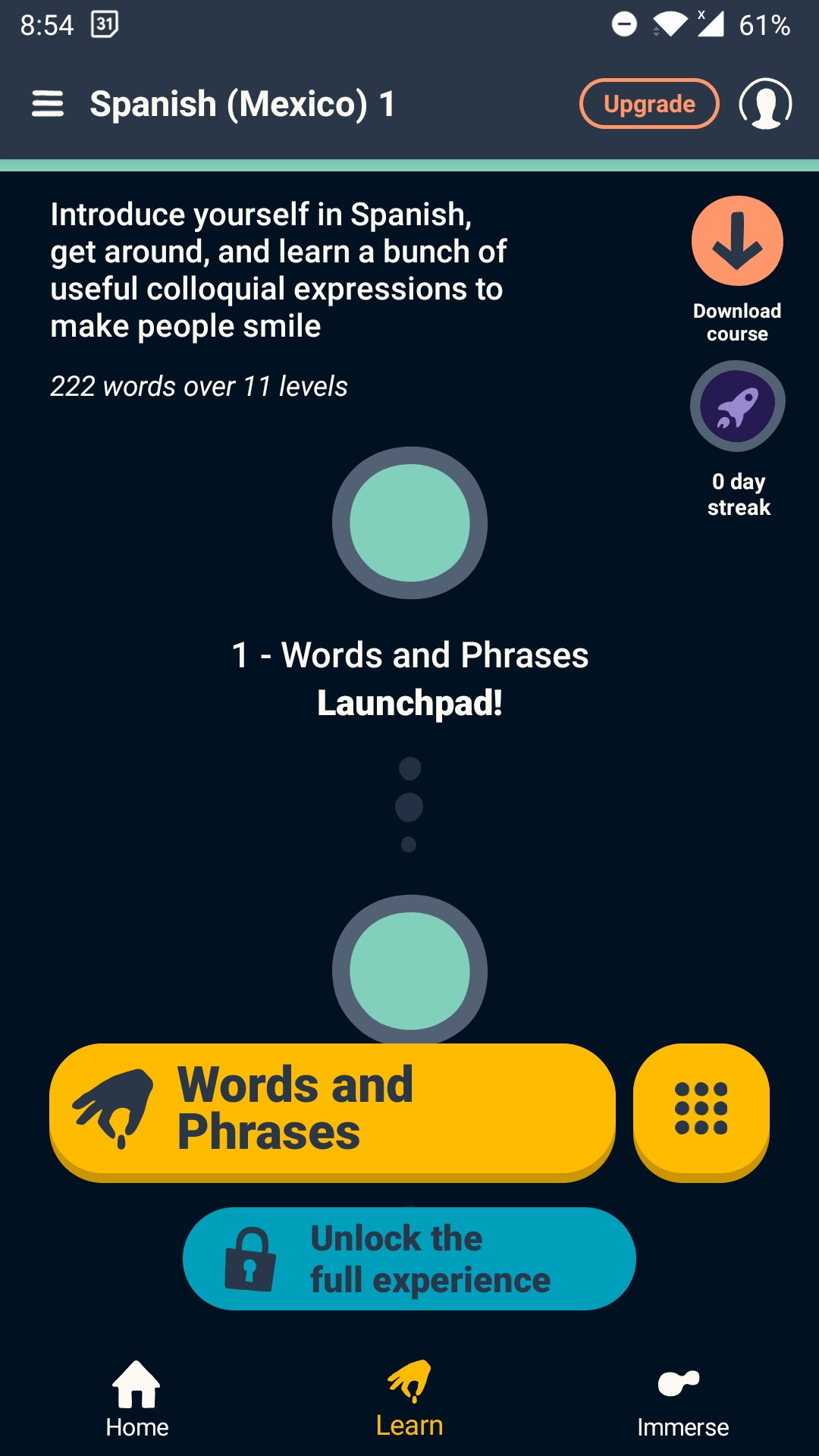
Task: Open the yellow learning modes grid button
Action: tap(701, 1109)
